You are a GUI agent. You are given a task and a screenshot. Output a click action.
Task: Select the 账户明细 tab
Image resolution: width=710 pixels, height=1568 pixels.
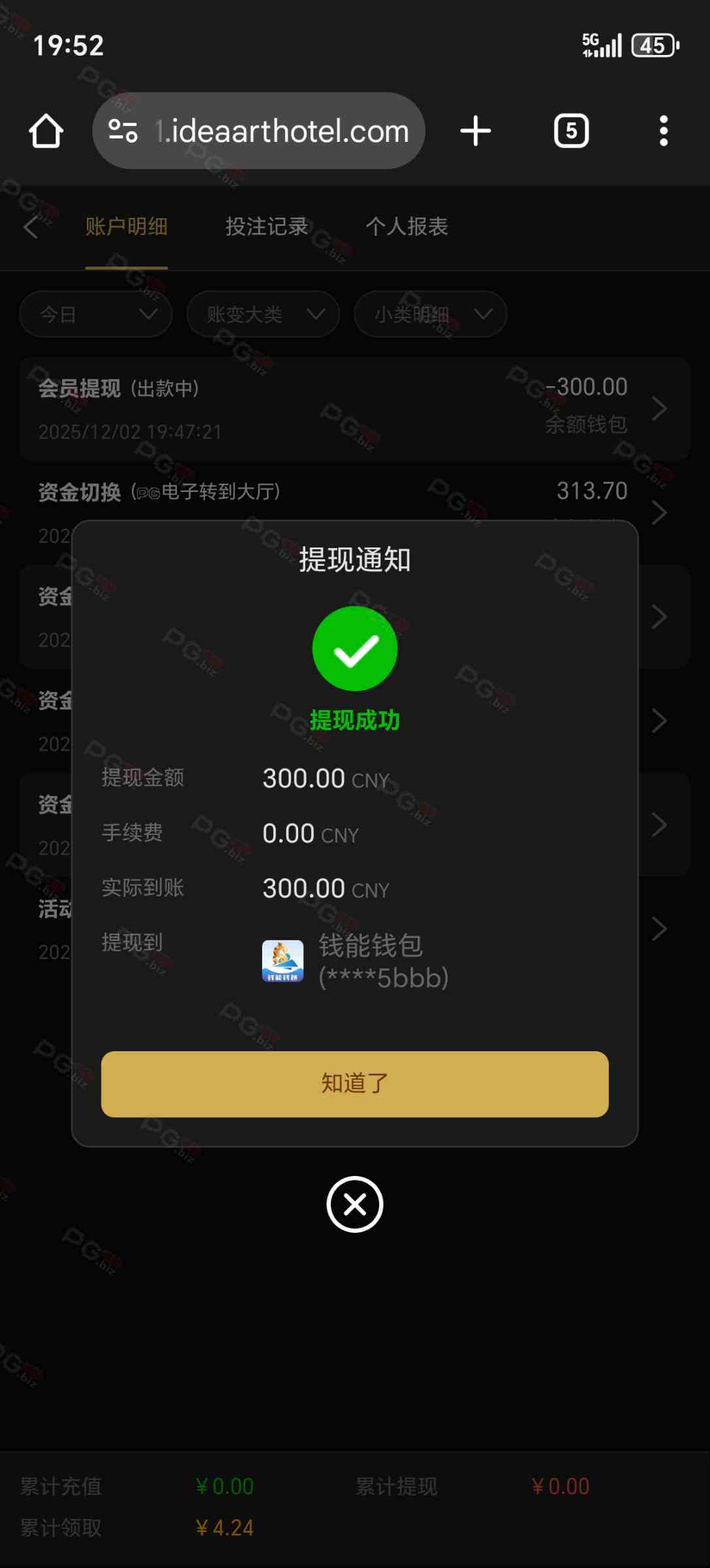[126, 227]
